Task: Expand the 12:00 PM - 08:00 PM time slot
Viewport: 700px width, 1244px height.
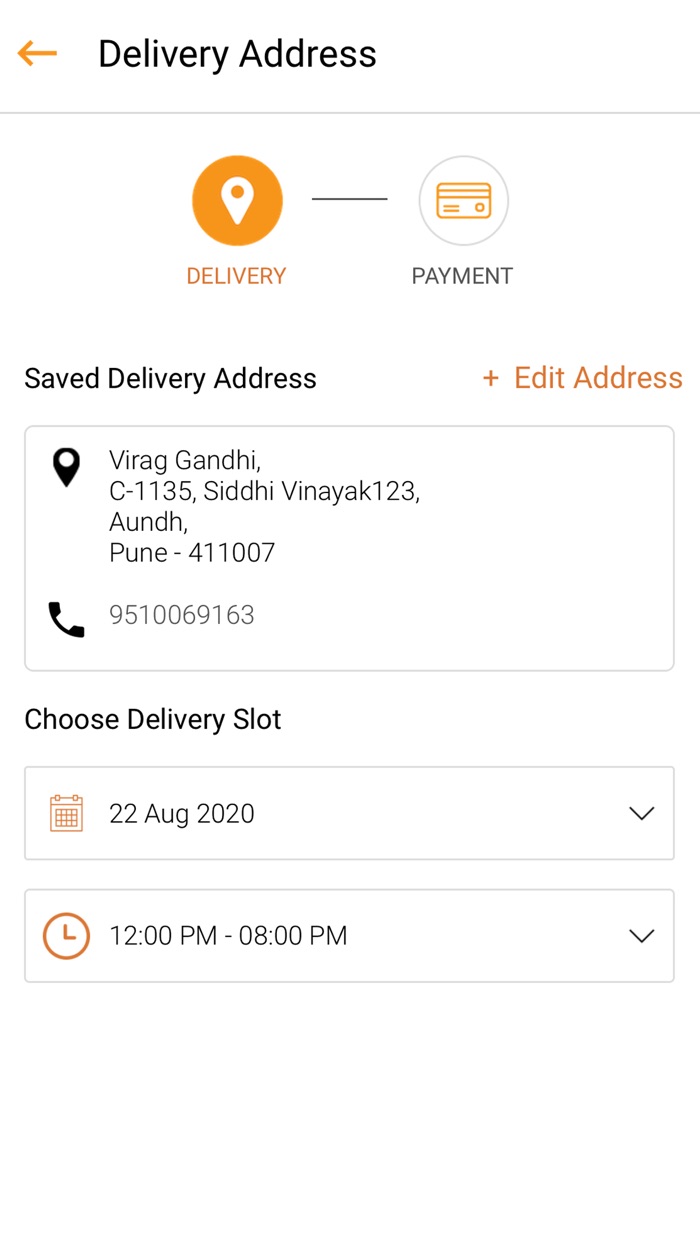Action: click(349, 936)
